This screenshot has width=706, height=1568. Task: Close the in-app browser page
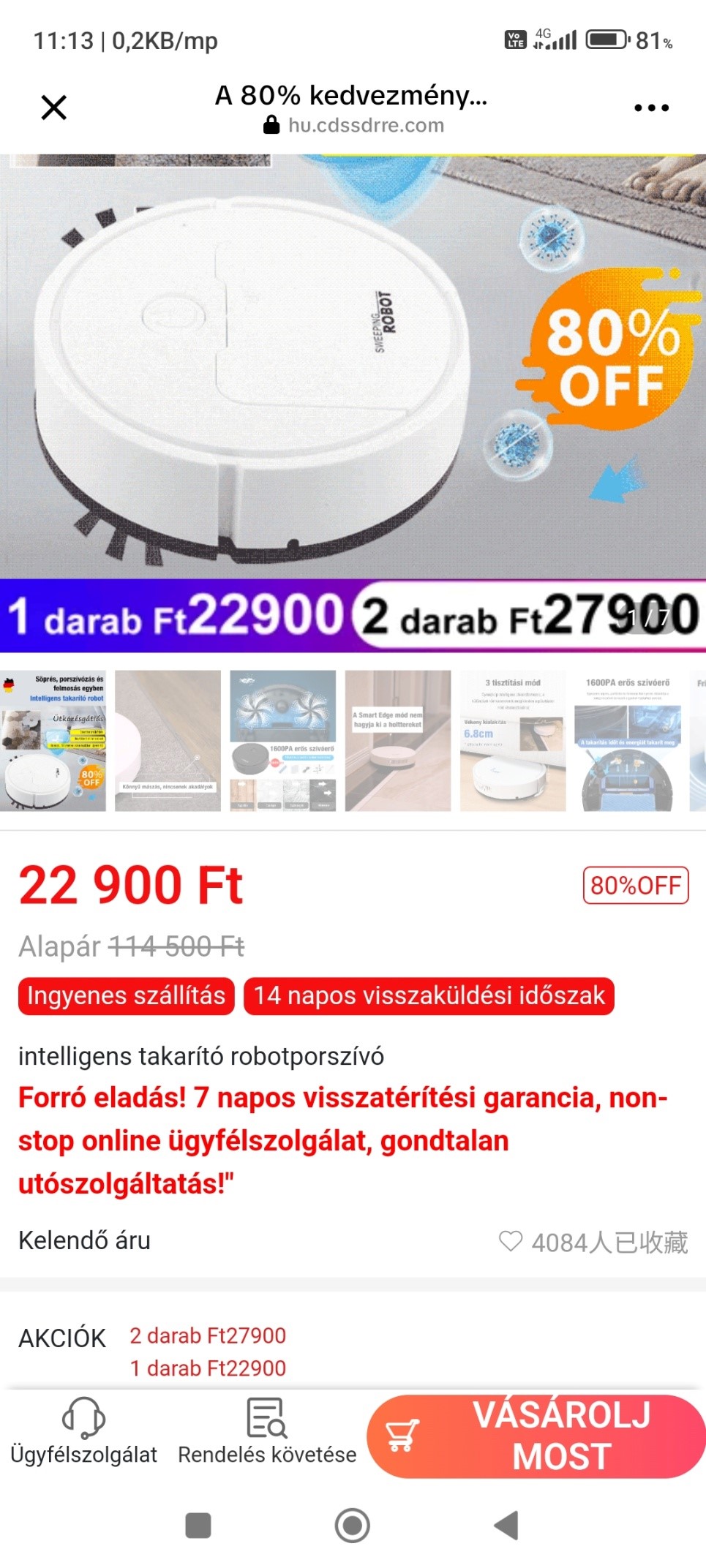[x=53, y=108]
